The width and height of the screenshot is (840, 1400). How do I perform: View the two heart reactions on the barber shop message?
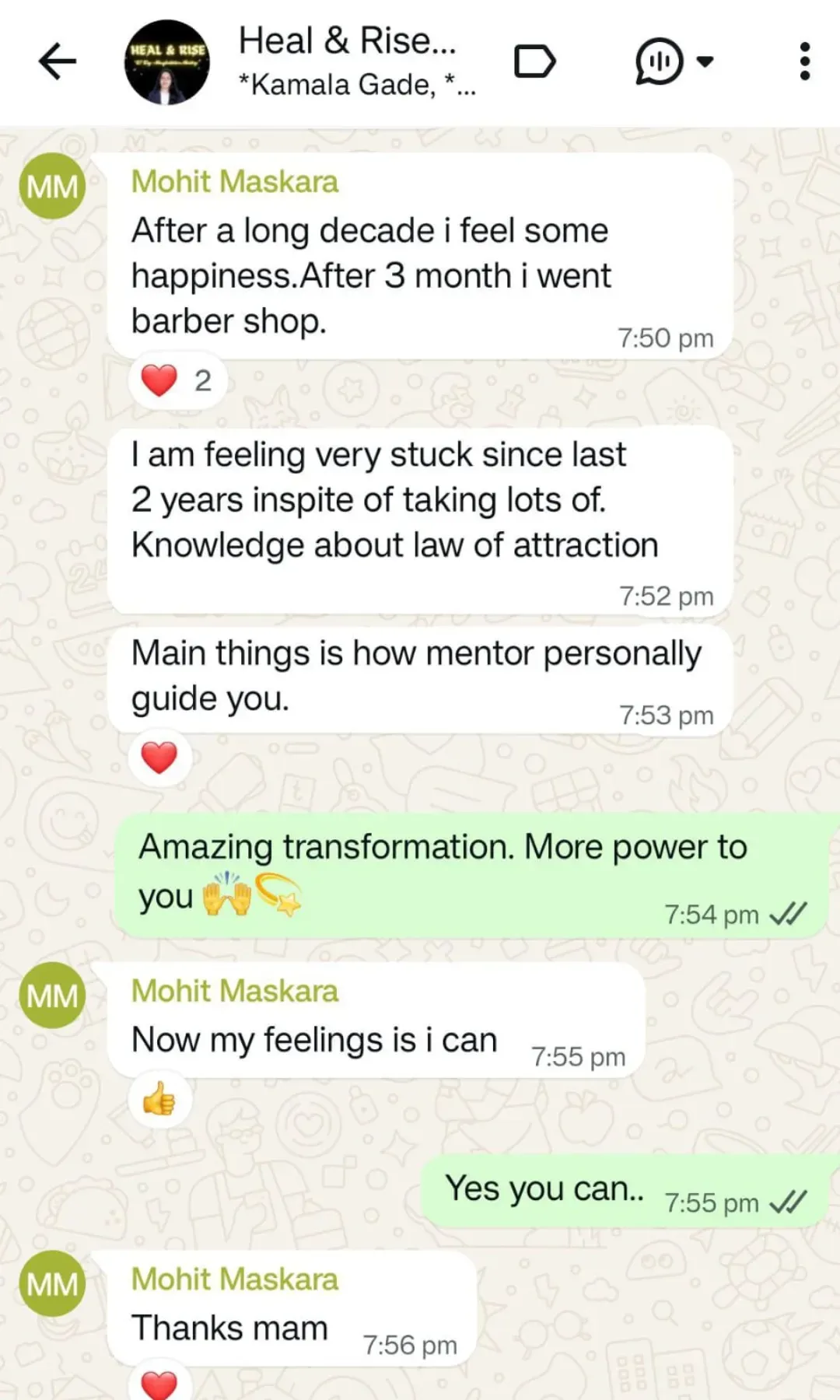click(x=177, y=380)
